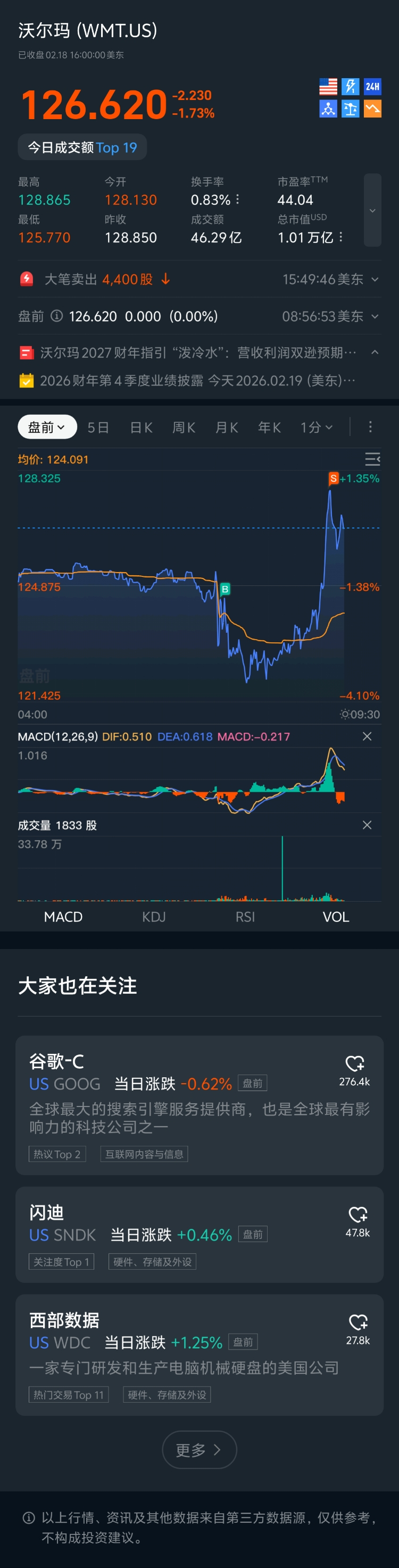Close the MACD indicator panel
Image resolution: width=399 pixels, height=1568 pixels.
[367, 736]
